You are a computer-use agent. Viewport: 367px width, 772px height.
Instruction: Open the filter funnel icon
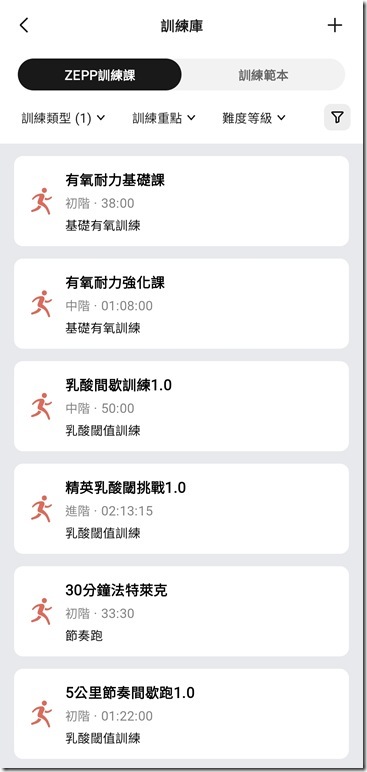click(x=337, y=117)
